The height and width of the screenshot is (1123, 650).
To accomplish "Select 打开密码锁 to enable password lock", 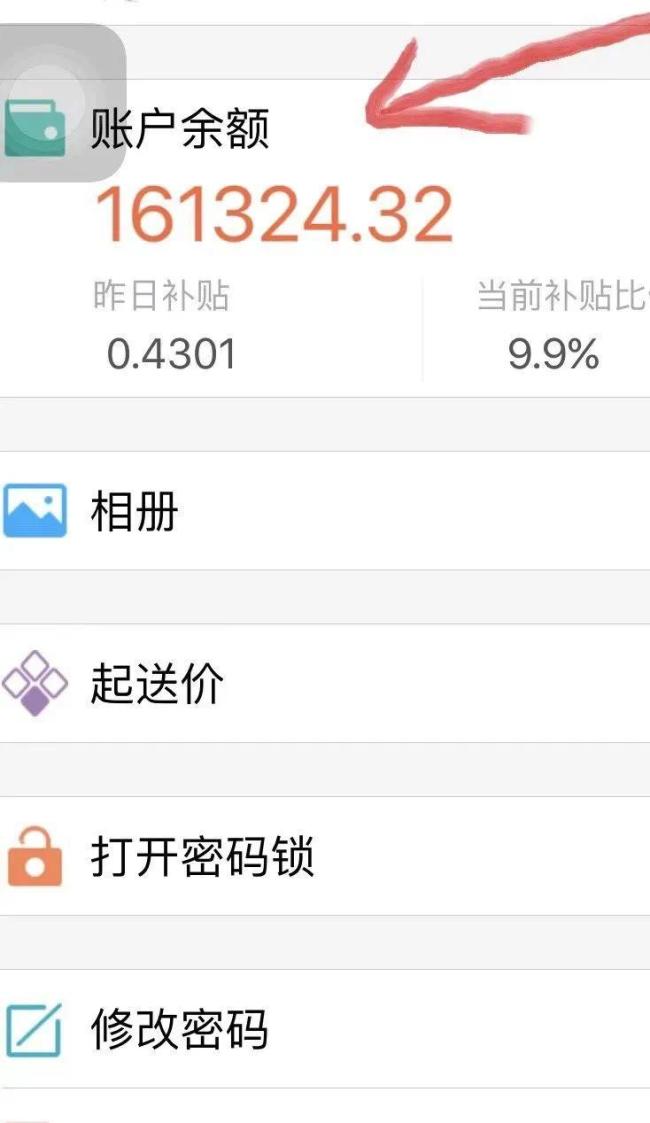I will point(325,856).
